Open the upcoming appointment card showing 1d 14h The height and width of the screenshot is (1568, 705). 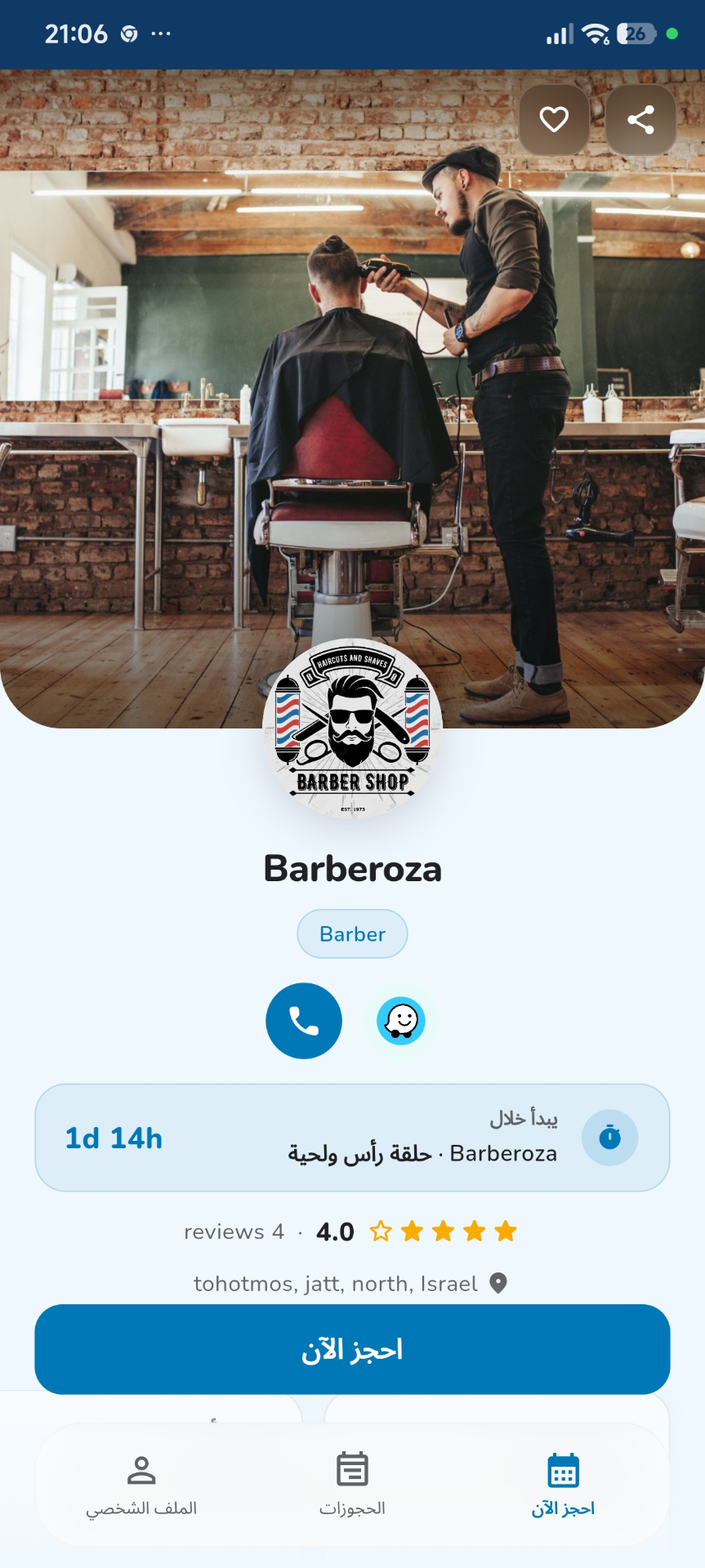(x=352, y=1138)
